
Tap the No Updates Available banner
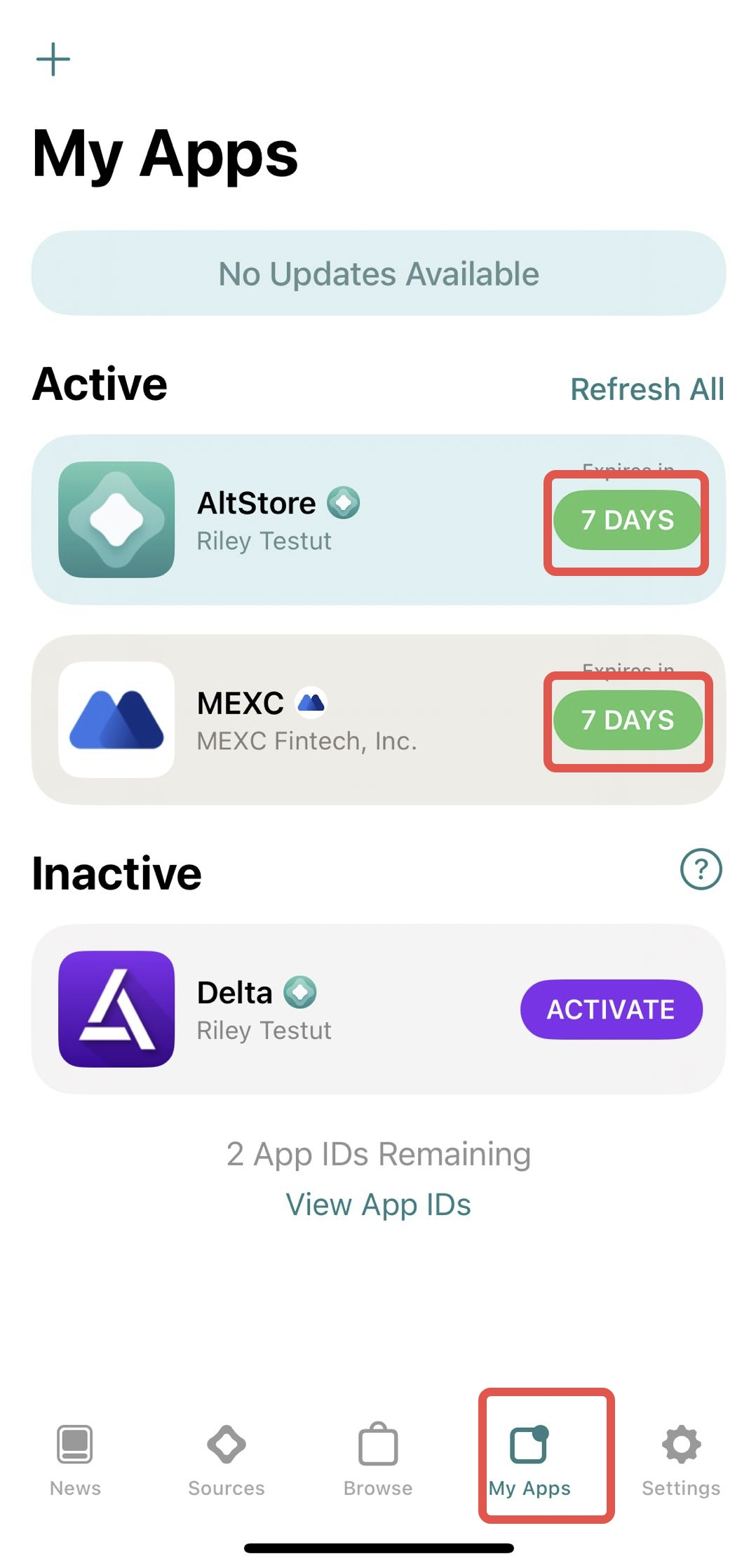(x=379, y=273)
